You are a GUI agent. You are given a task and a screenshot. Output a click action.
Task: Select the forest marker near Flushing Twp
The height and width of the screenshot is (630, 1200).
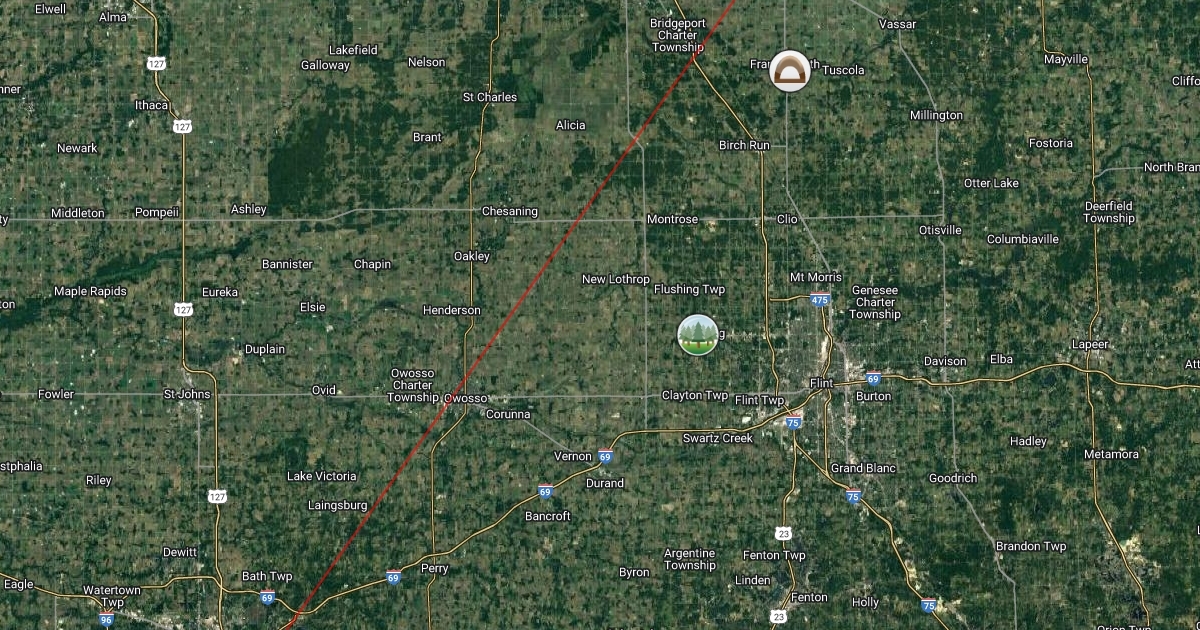(697, 334)
